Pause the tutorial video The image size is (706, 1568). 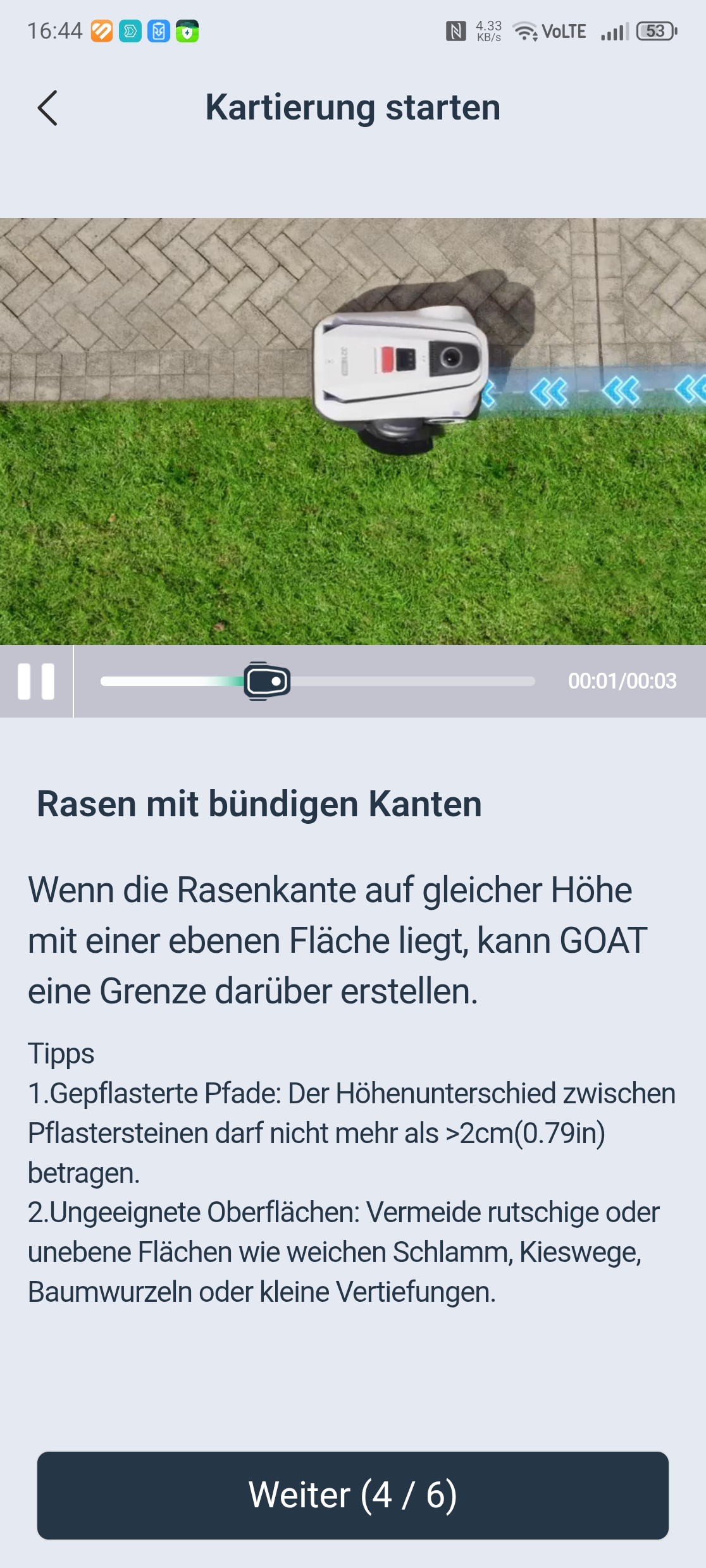[36, 682]
